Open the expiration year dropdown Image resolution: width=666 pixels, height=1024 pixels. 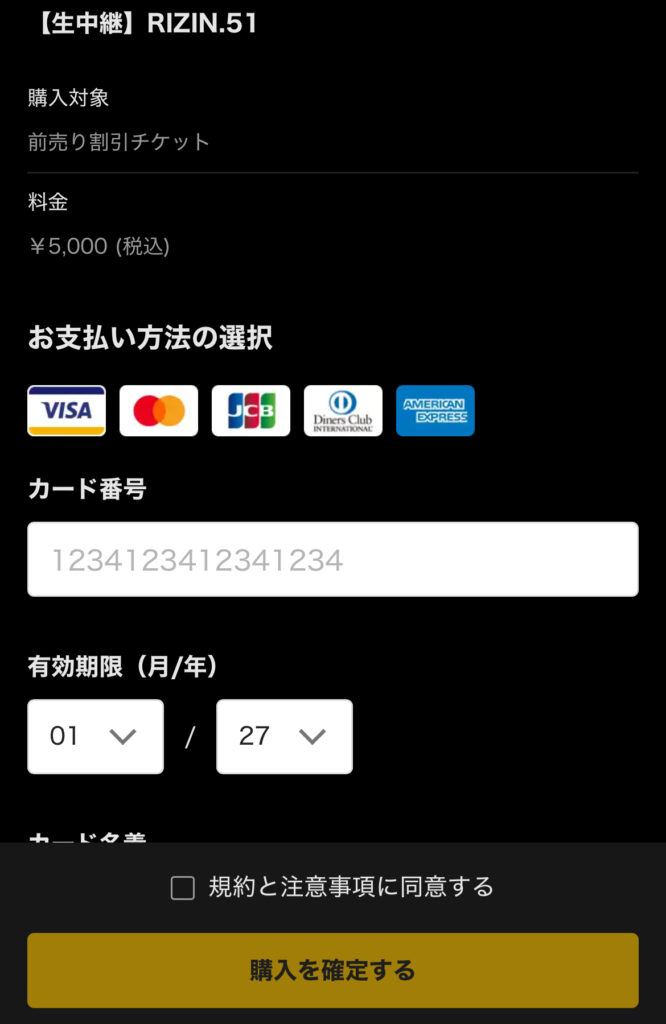284,737
